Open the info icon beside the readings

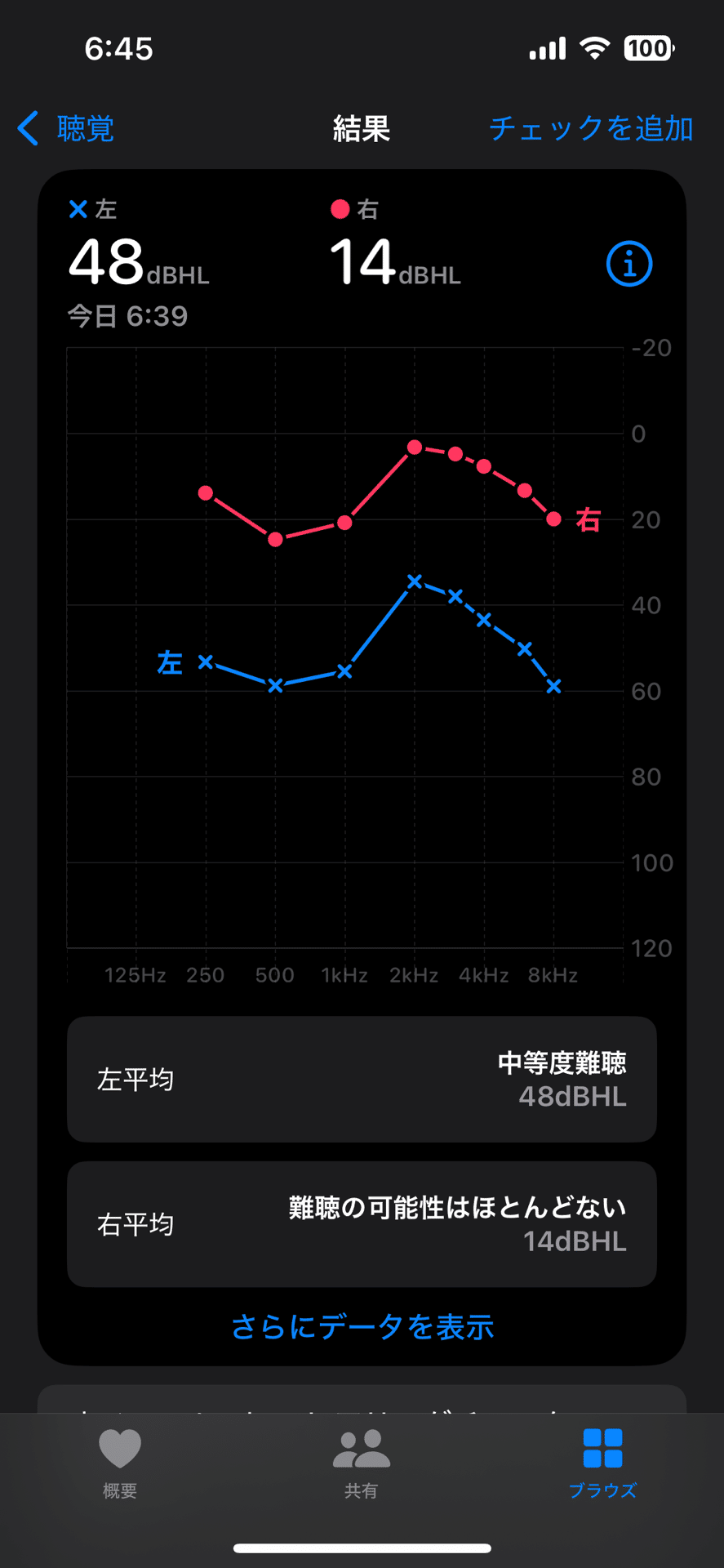point(629,264)
